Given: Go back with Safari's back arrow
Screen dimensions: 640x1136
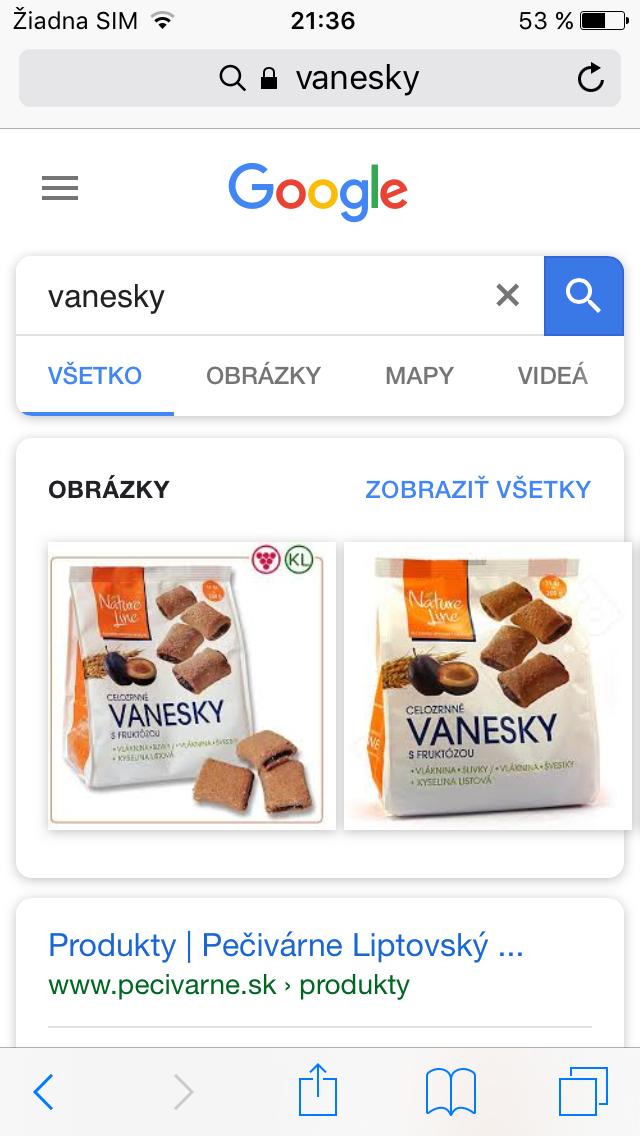Looking at the screenshot, I should click(x=43, y=1092).
